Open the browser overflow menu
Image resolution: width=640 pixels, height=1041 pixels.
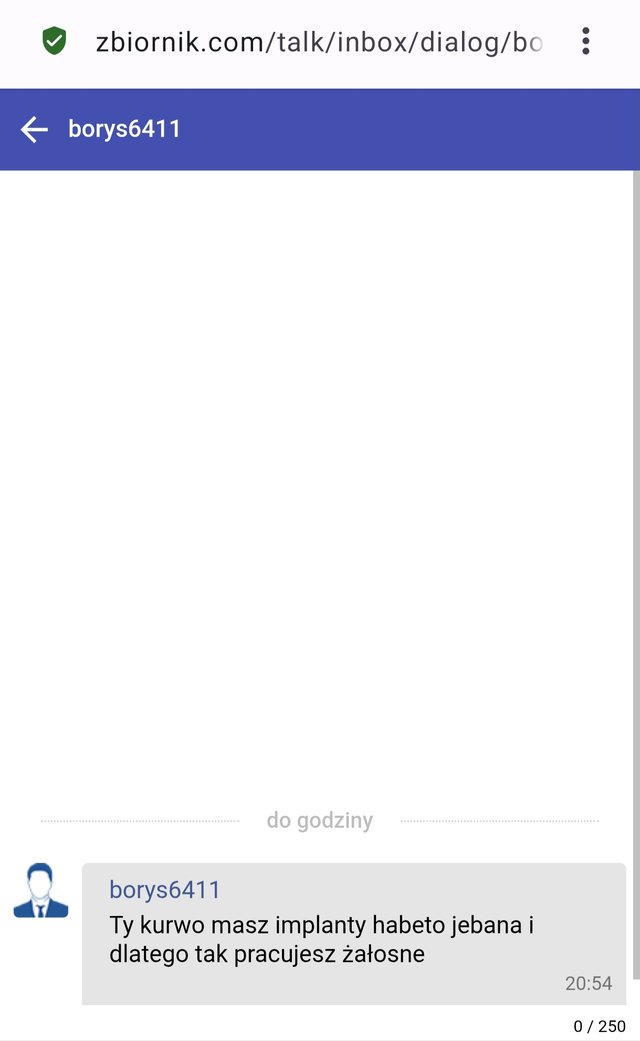point(585,41)
